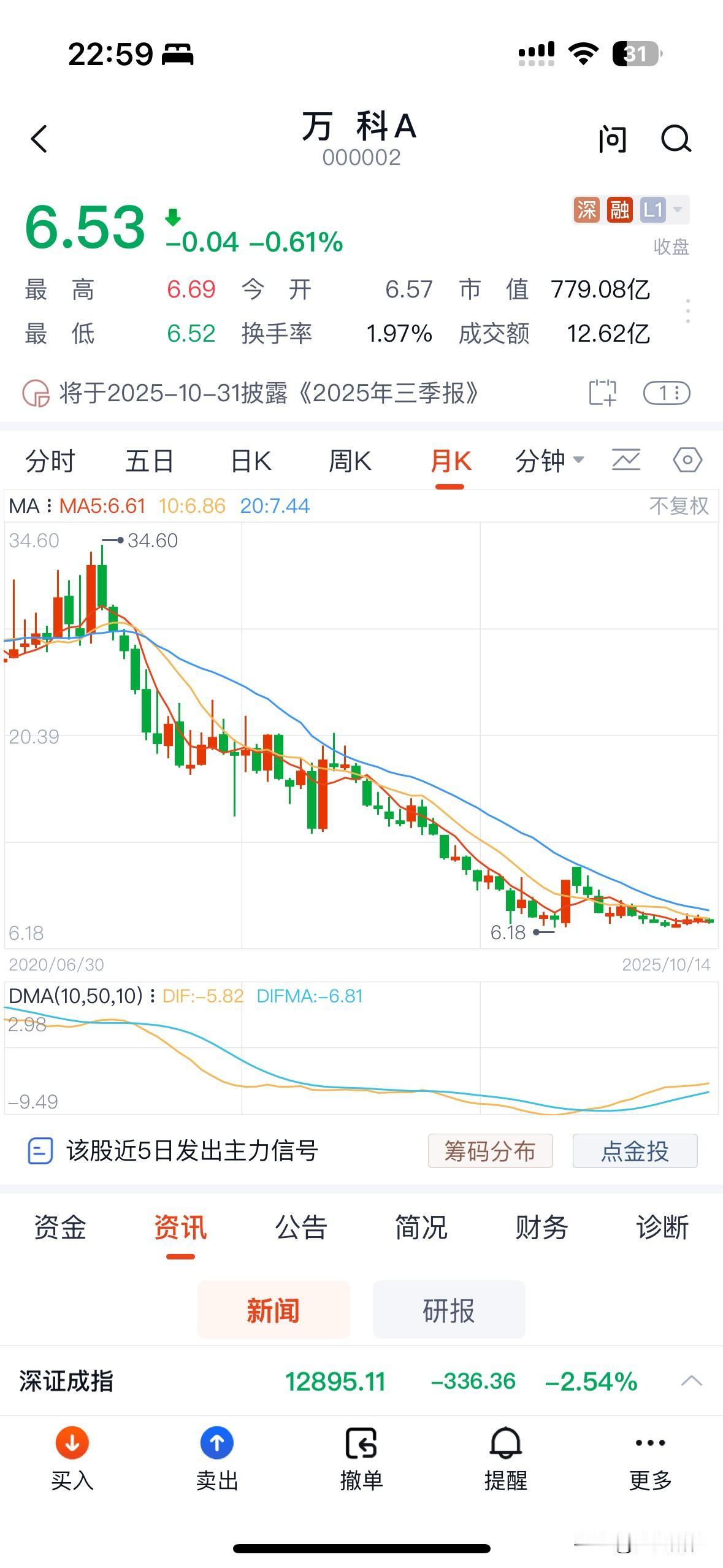Open 筹码分布 chip distribution
723x1568 pixels.
(x=490, y=1151)
